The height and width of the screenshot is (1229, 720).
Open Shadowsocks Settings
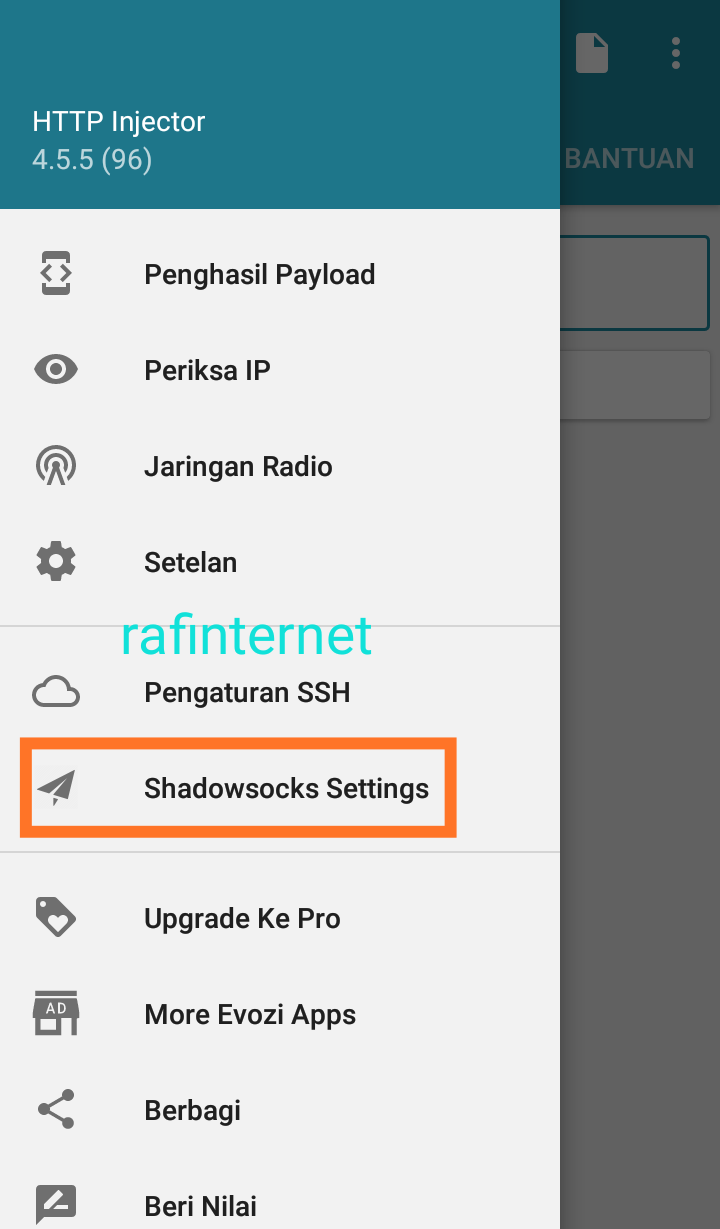(286, 789)
